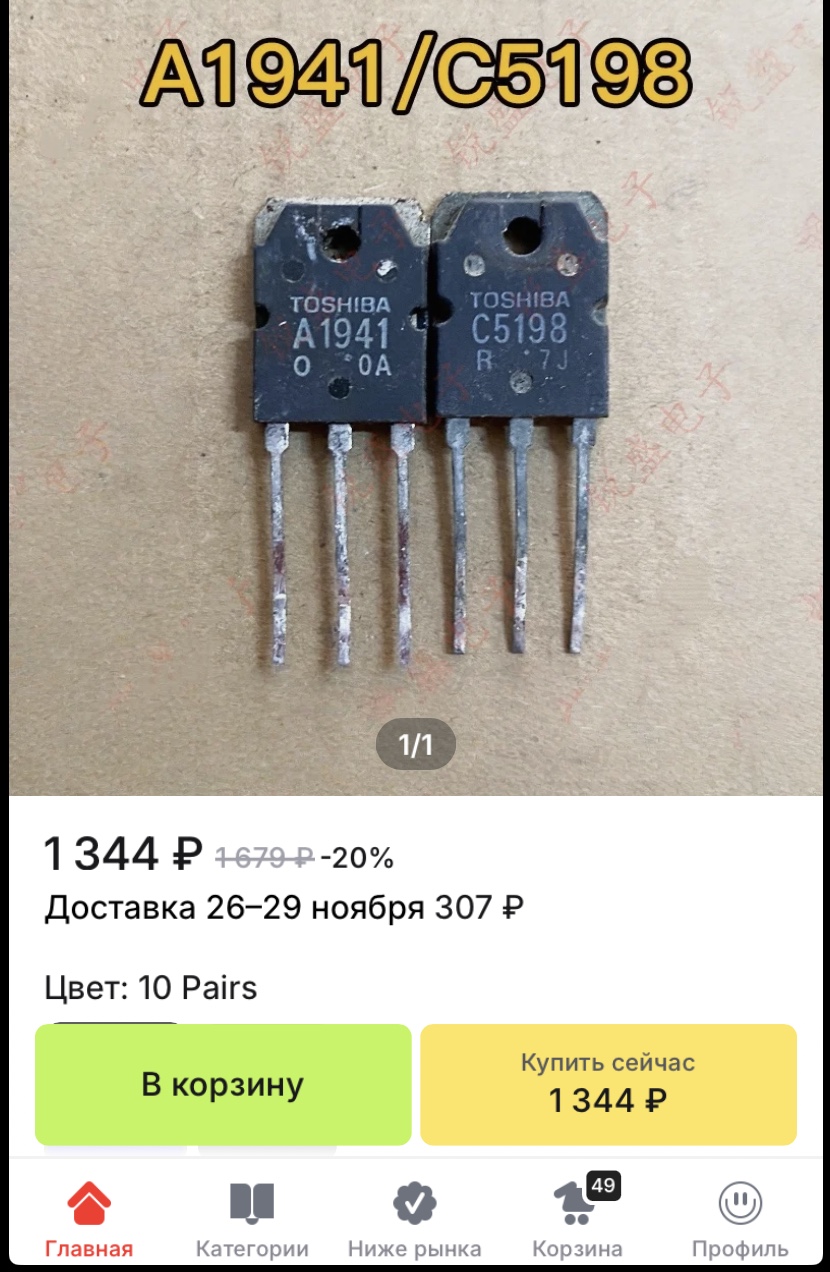Go to the Главная tab
The width and height of the screenshot is (830, 1272).
[x=89, y=1219]
